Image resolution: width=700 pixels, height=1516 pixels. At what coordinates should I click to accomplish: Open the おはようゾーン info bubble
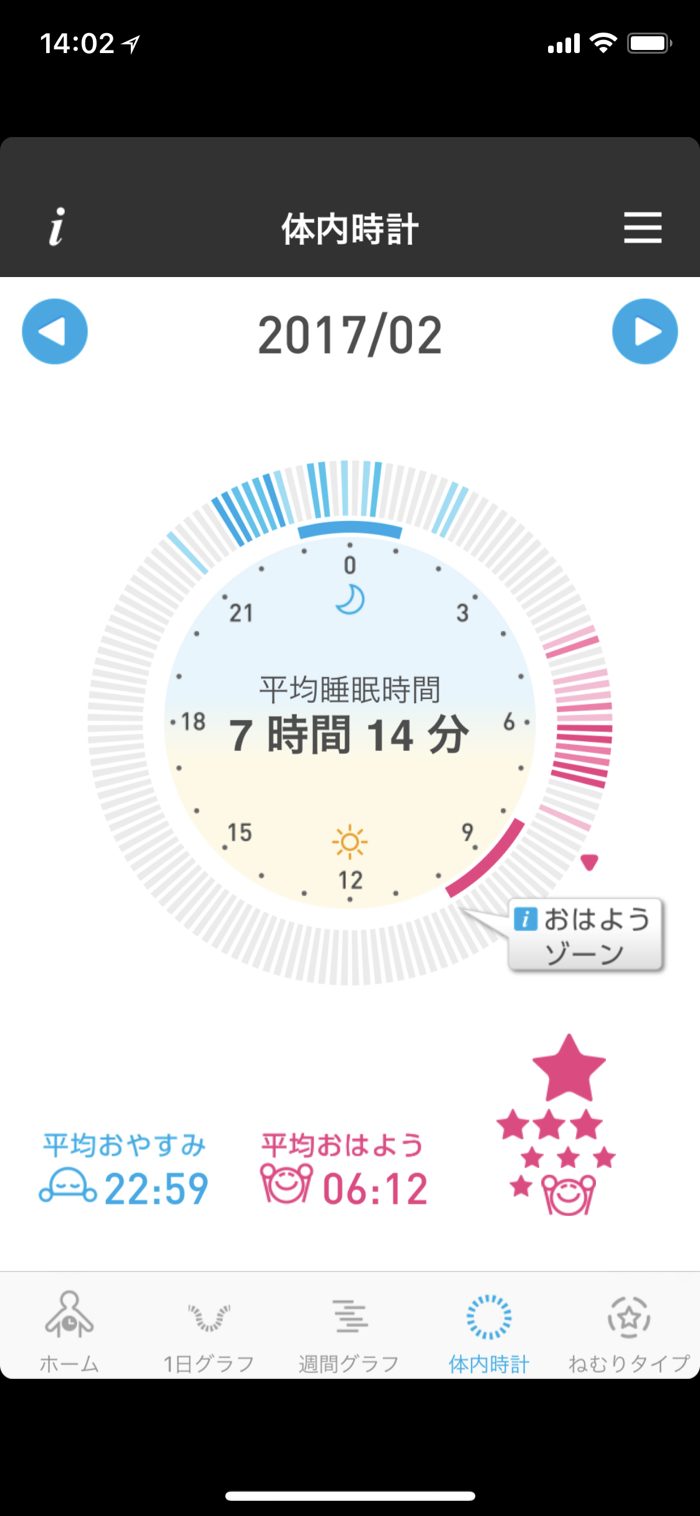pos(585,935)
